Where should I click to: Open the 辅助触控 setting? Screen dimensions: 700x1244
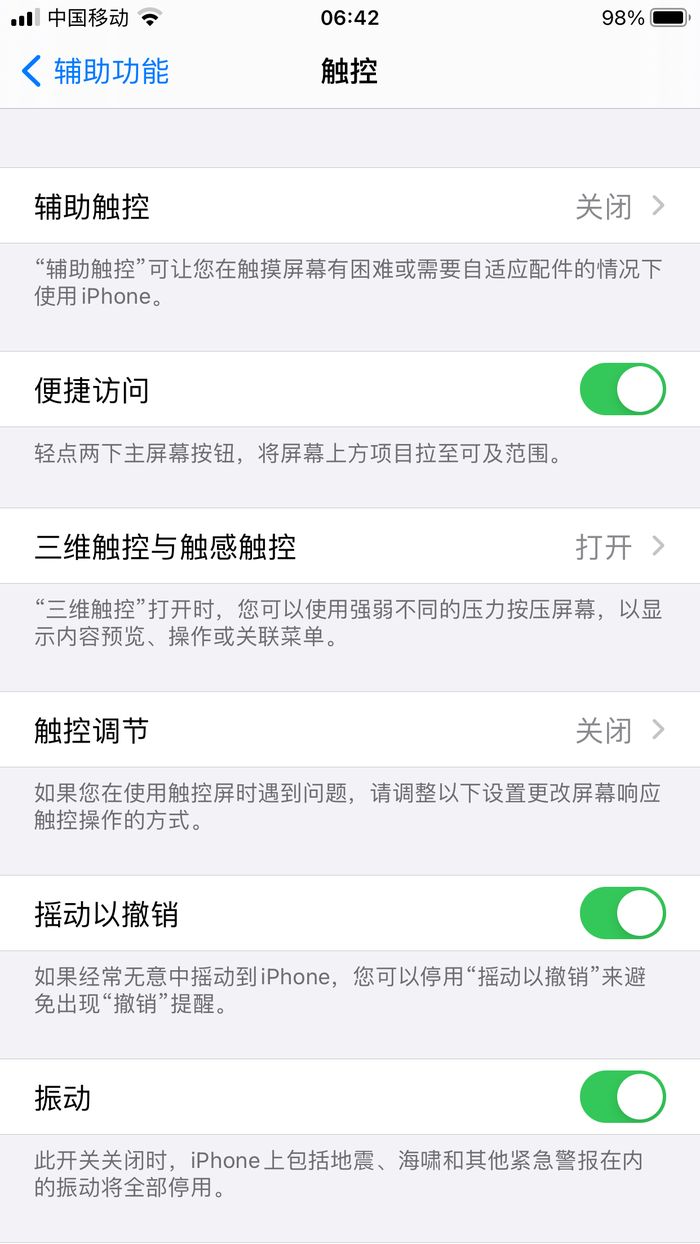[350, 206]
